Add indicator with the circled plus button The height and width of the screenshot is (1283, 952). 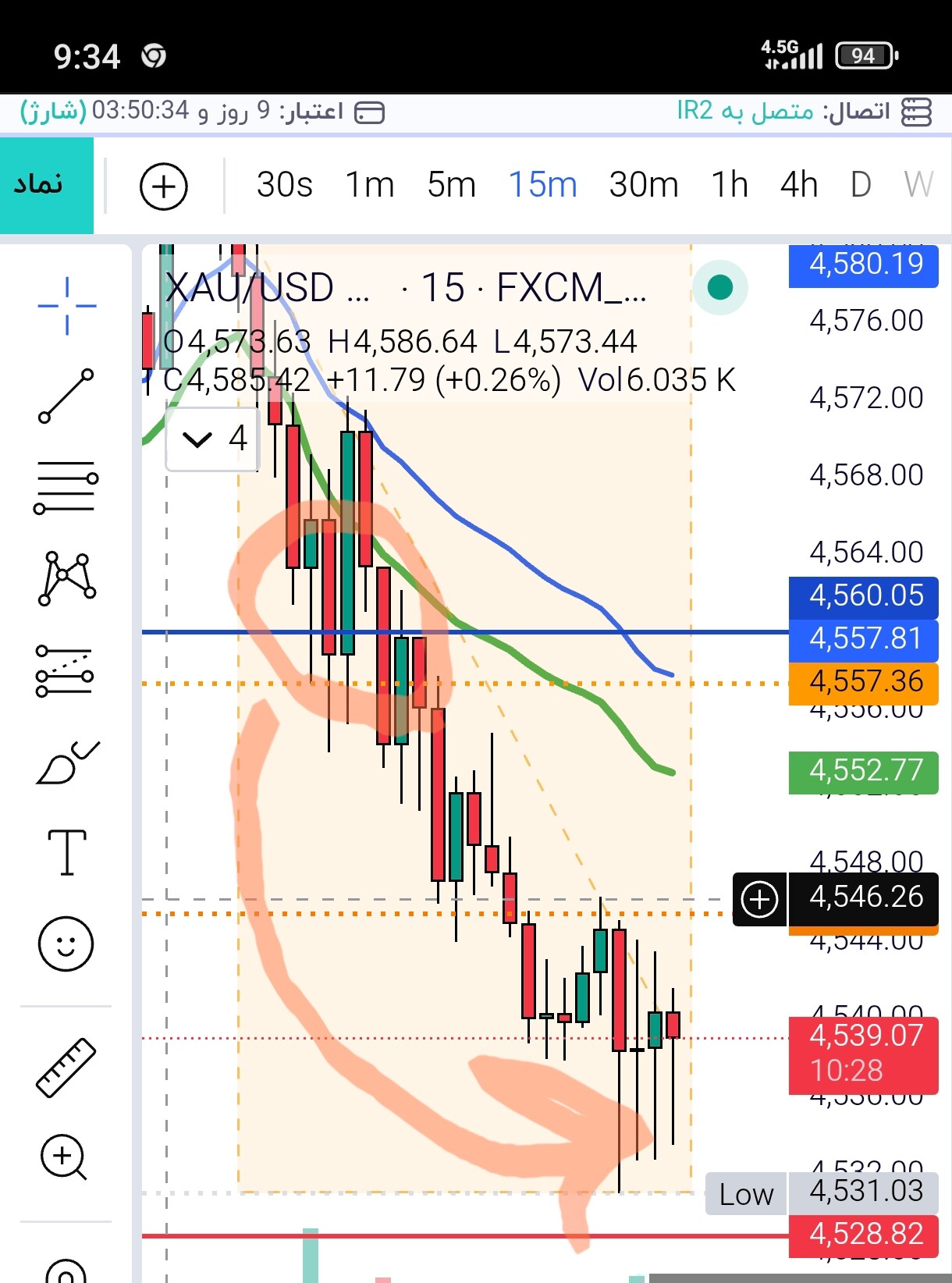[x=164, y=187]
